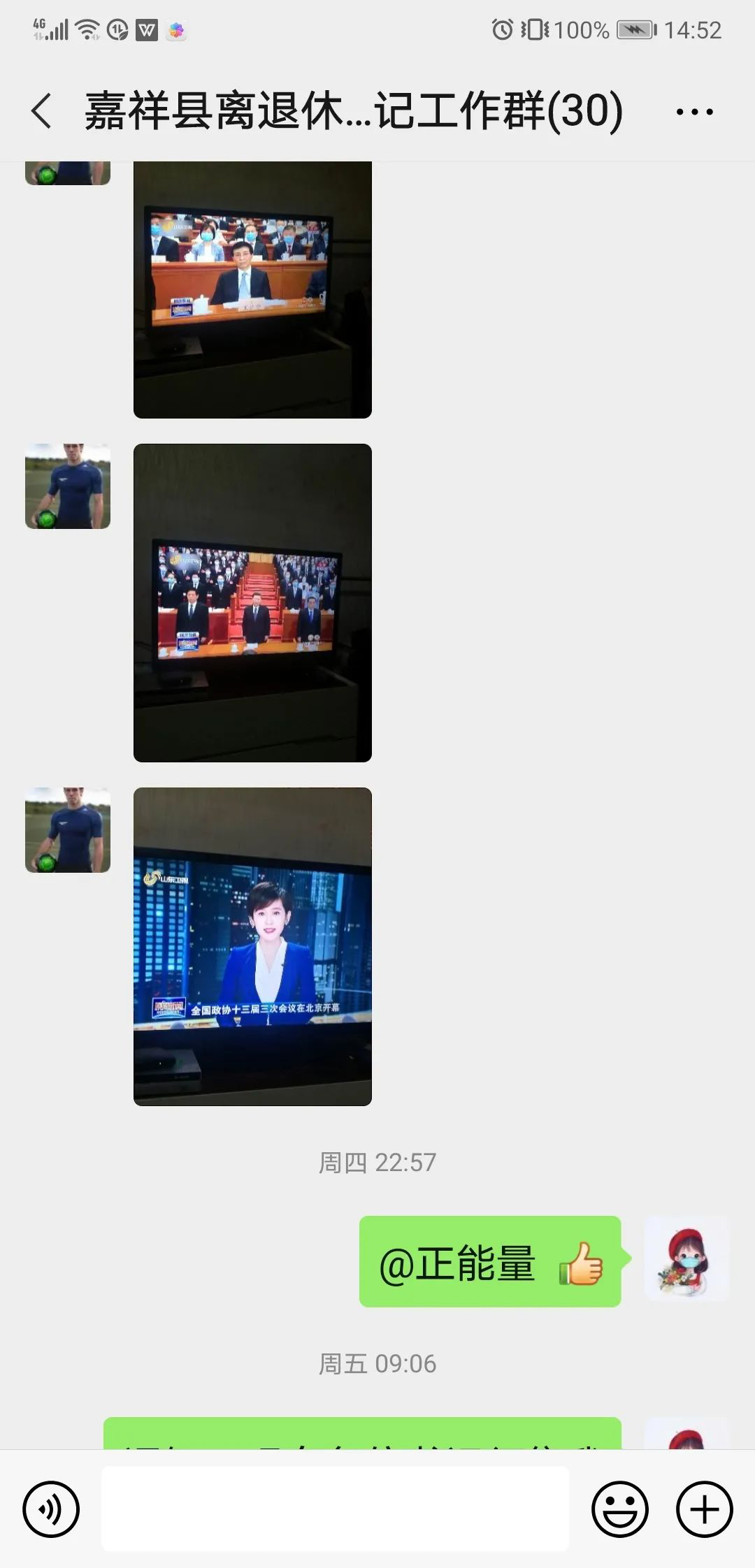
Task: Open the girl-in-red-hat avatar beside @正能量
Action: (686, 1258)
